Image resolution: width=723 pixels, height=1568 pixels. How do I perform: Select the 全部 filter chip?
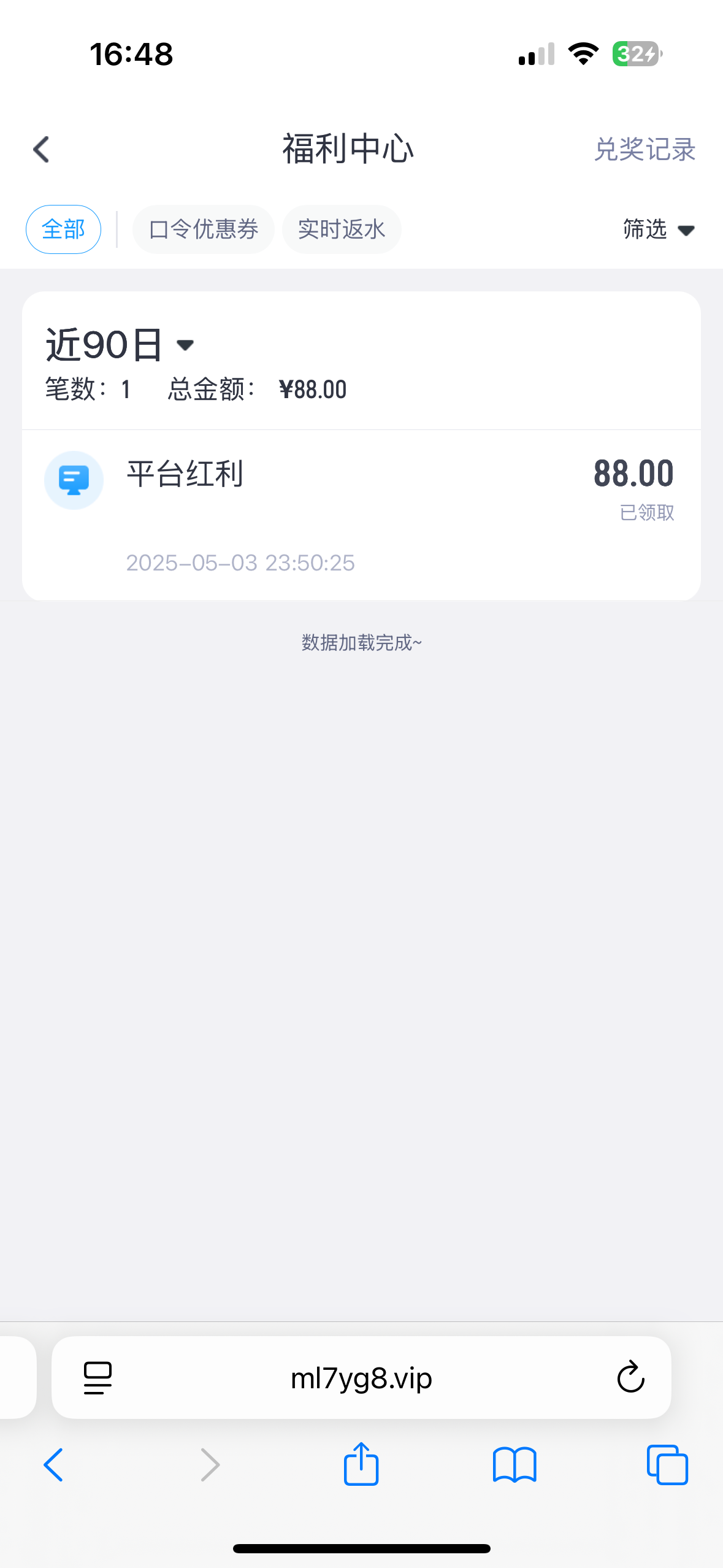(63, 229)
